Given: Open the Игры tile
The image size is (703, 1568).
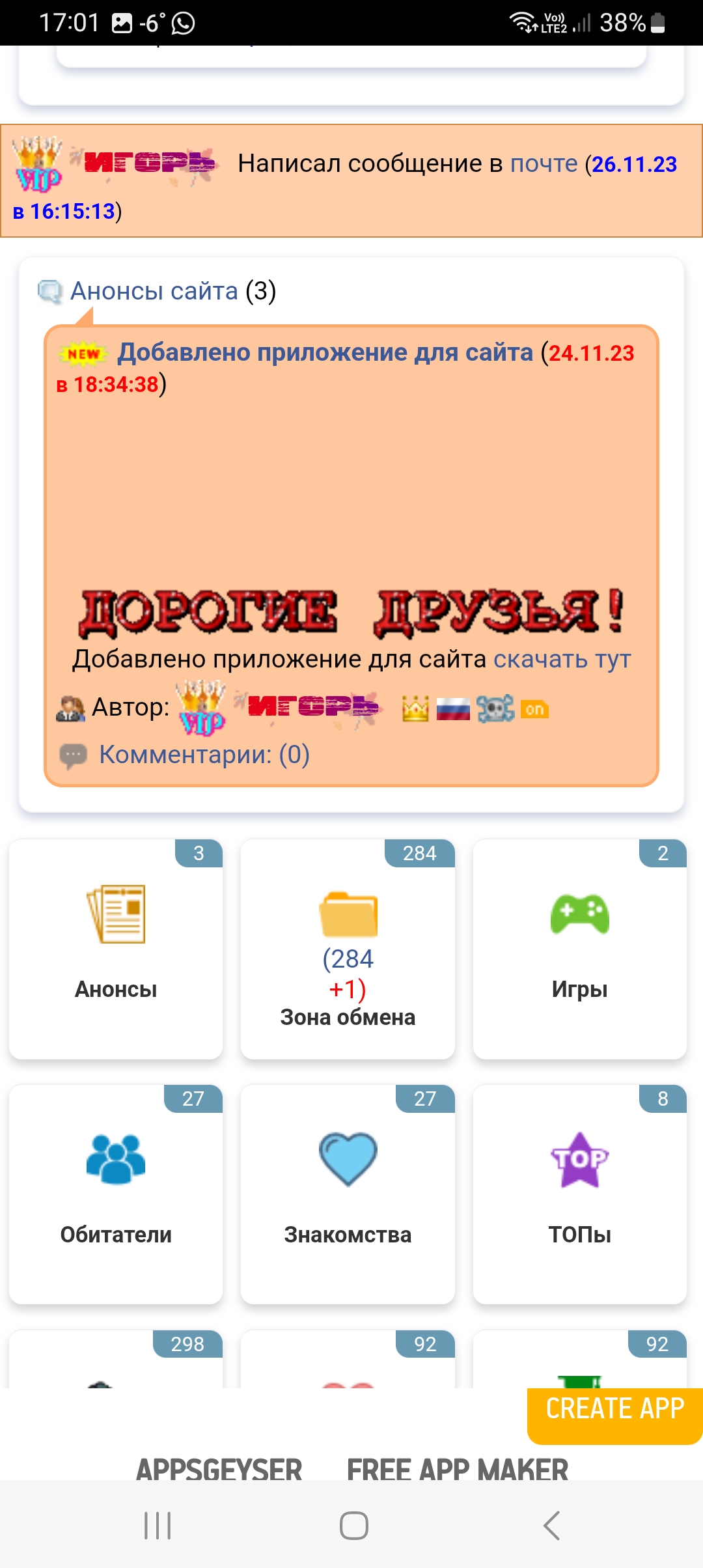Looking at the screenshot, I should (x=579, y=949).
